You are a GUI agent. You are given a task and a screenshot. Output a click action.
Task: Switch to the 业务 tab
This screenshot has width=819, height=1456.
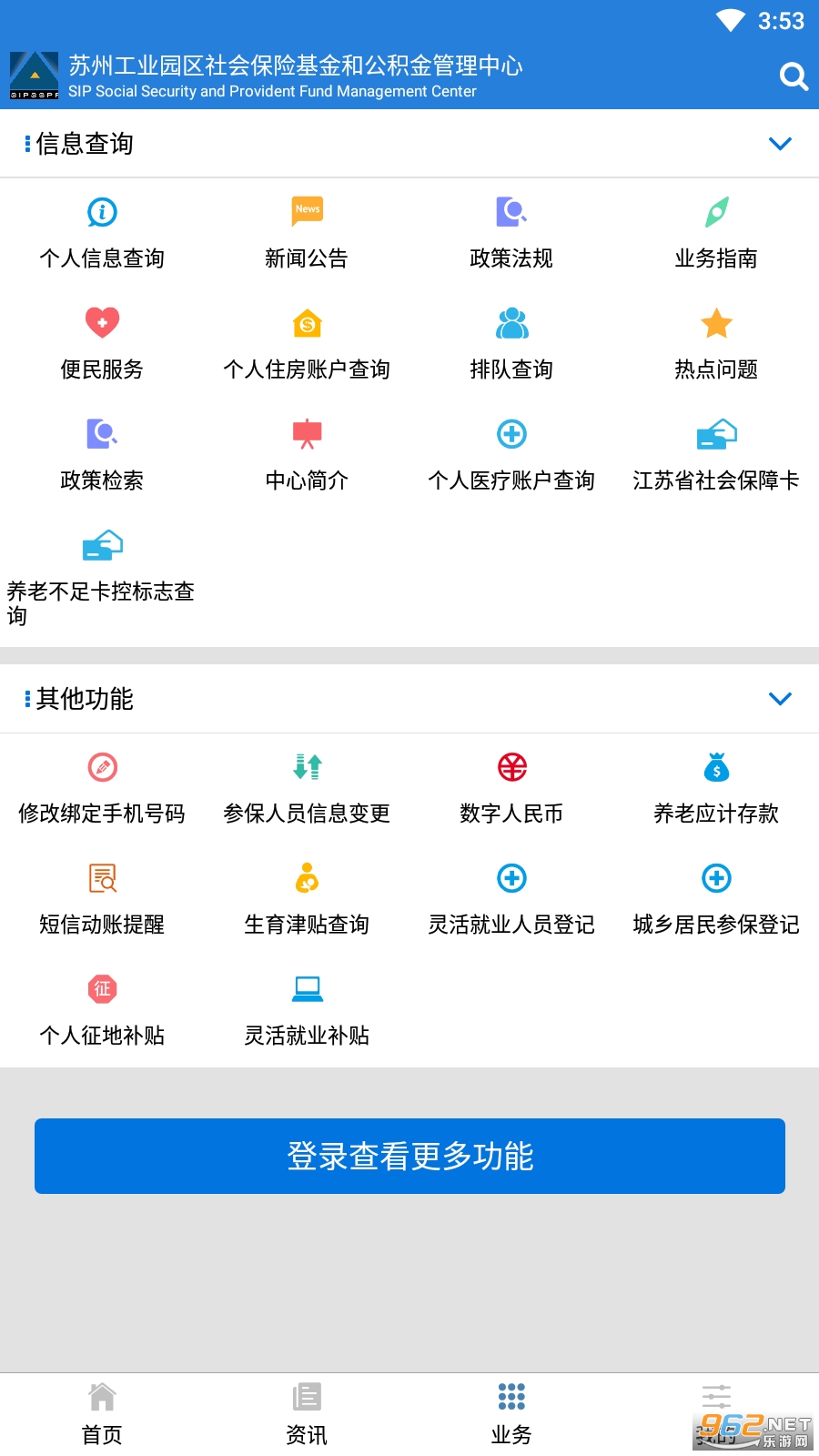click(511, 1414)
